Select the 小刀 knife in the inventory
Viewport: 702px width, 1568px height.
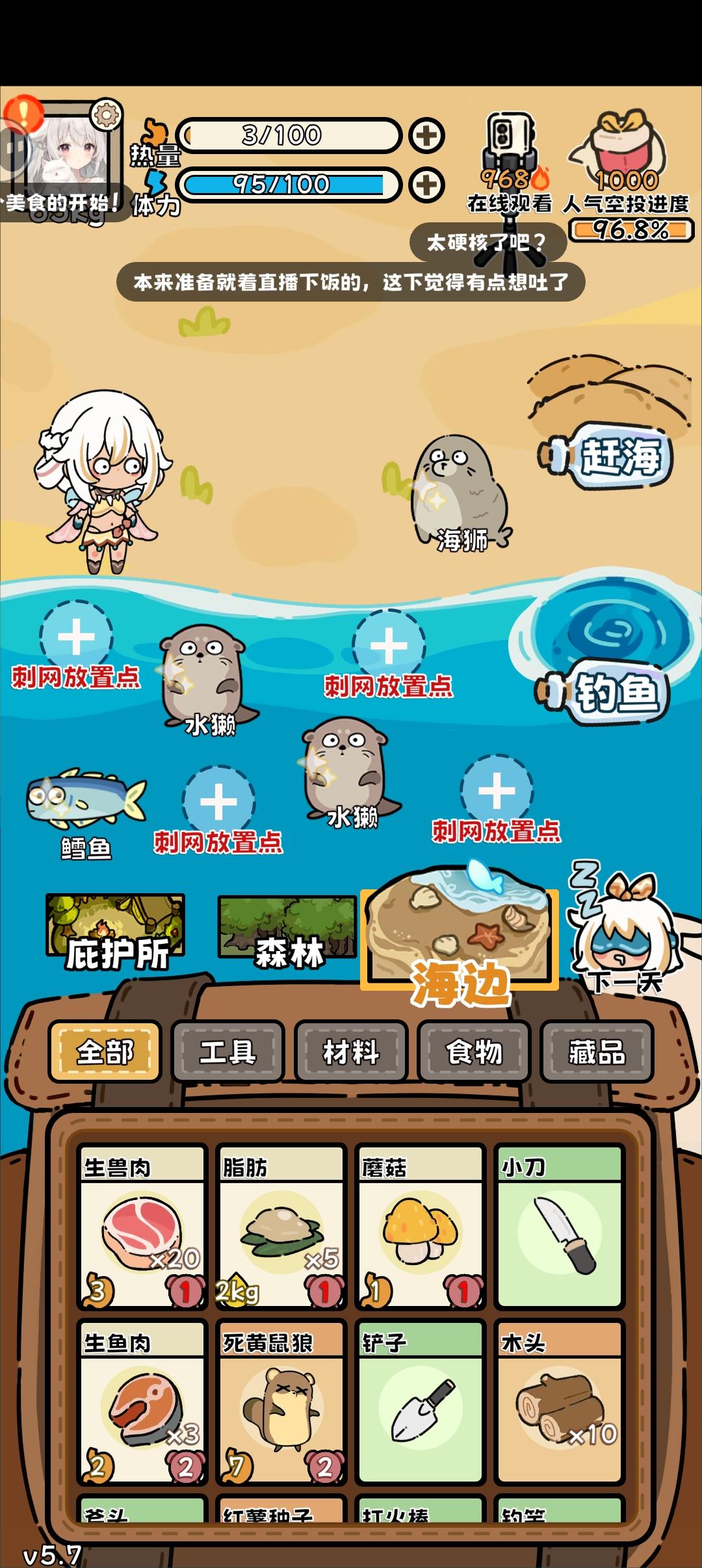coord(559,1235)
